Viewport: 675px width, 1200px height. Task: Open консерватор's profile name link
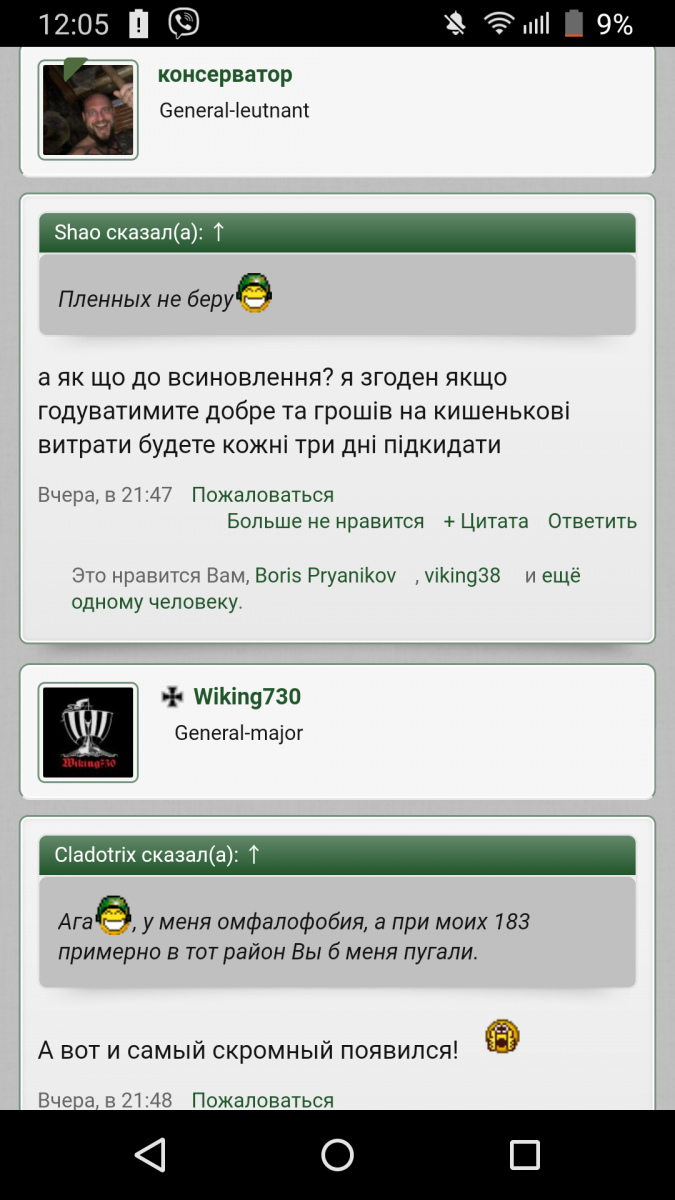click(x=225, y=75)
